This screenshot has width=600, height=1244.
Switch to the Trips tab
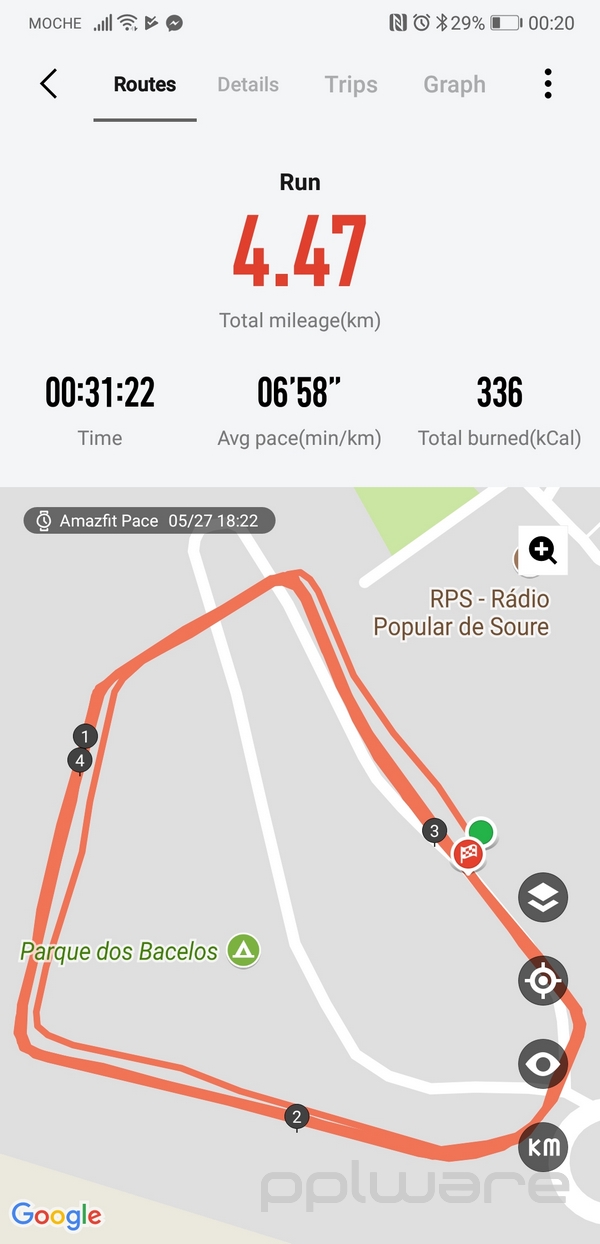pos(351,85)
